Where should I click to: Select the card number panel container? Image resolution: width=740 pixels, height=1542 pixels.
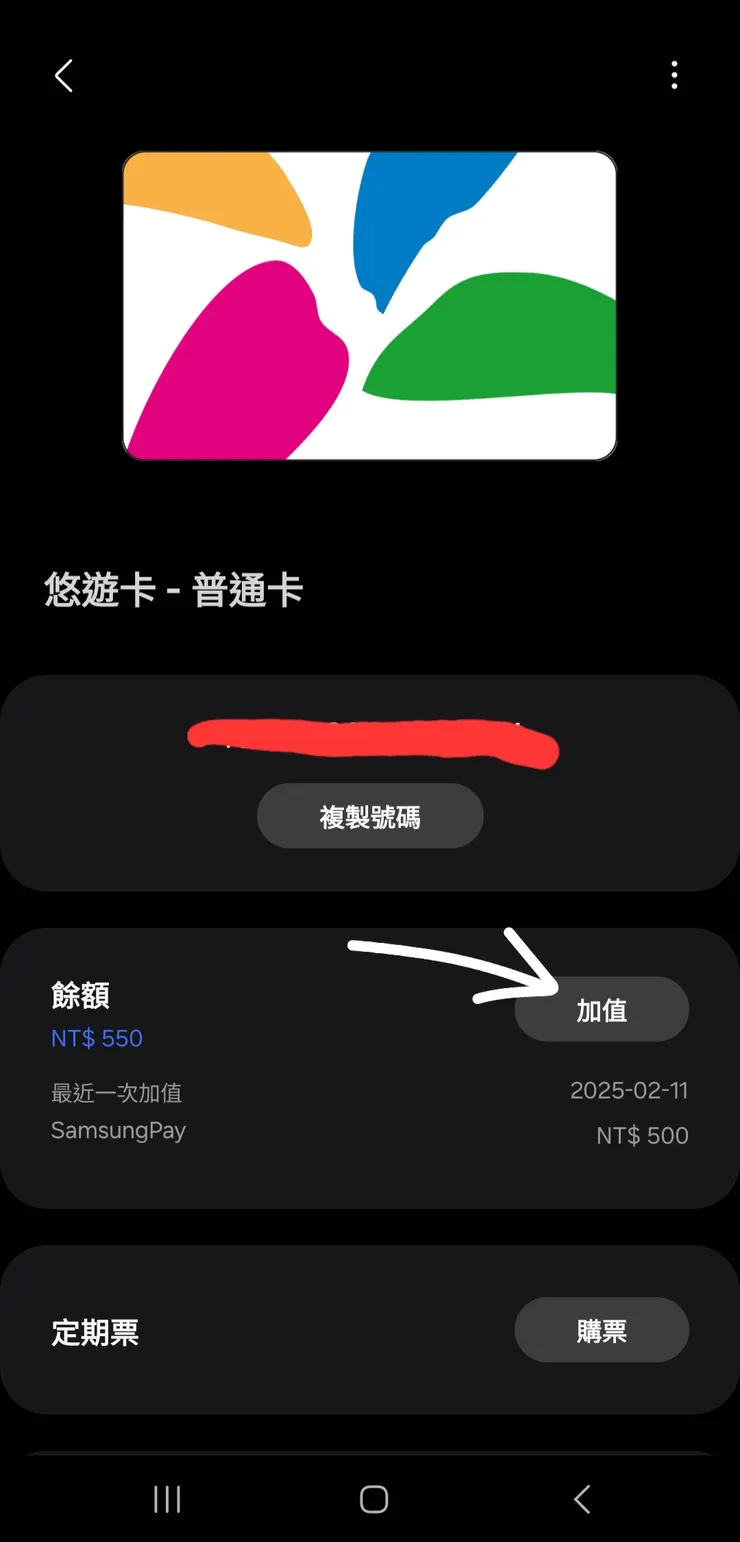[370, 783]
